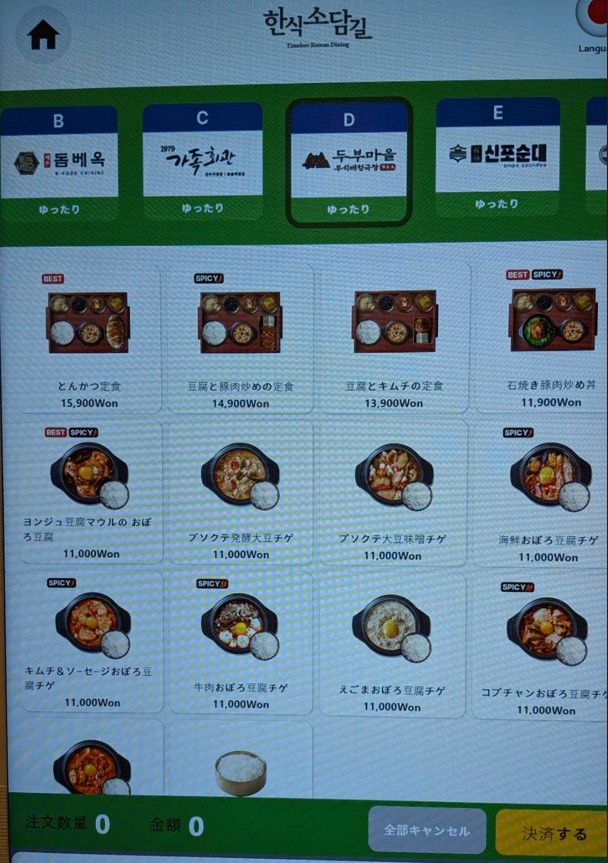Image resolution: width=608 pixels, height=863 pixels.
Task: Select 豆腐と豚肉炒めの定食
Action: click(x=240, y=338)
